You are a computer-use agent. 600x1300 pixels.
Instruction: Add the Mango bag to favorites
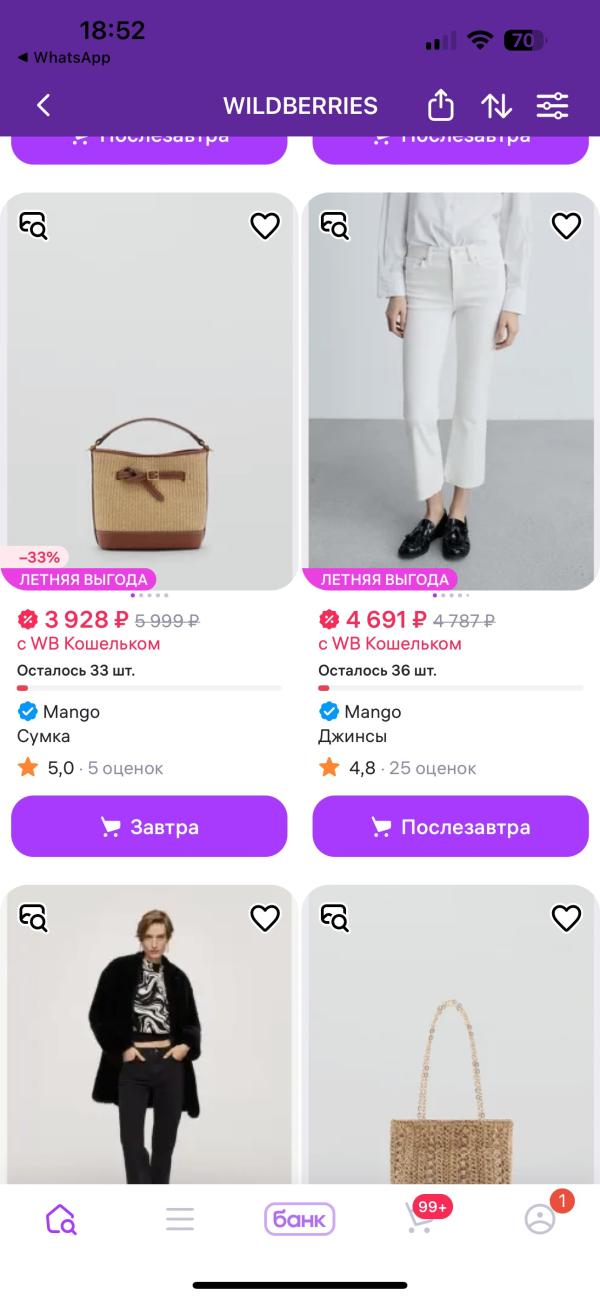(x=265, y=226)
